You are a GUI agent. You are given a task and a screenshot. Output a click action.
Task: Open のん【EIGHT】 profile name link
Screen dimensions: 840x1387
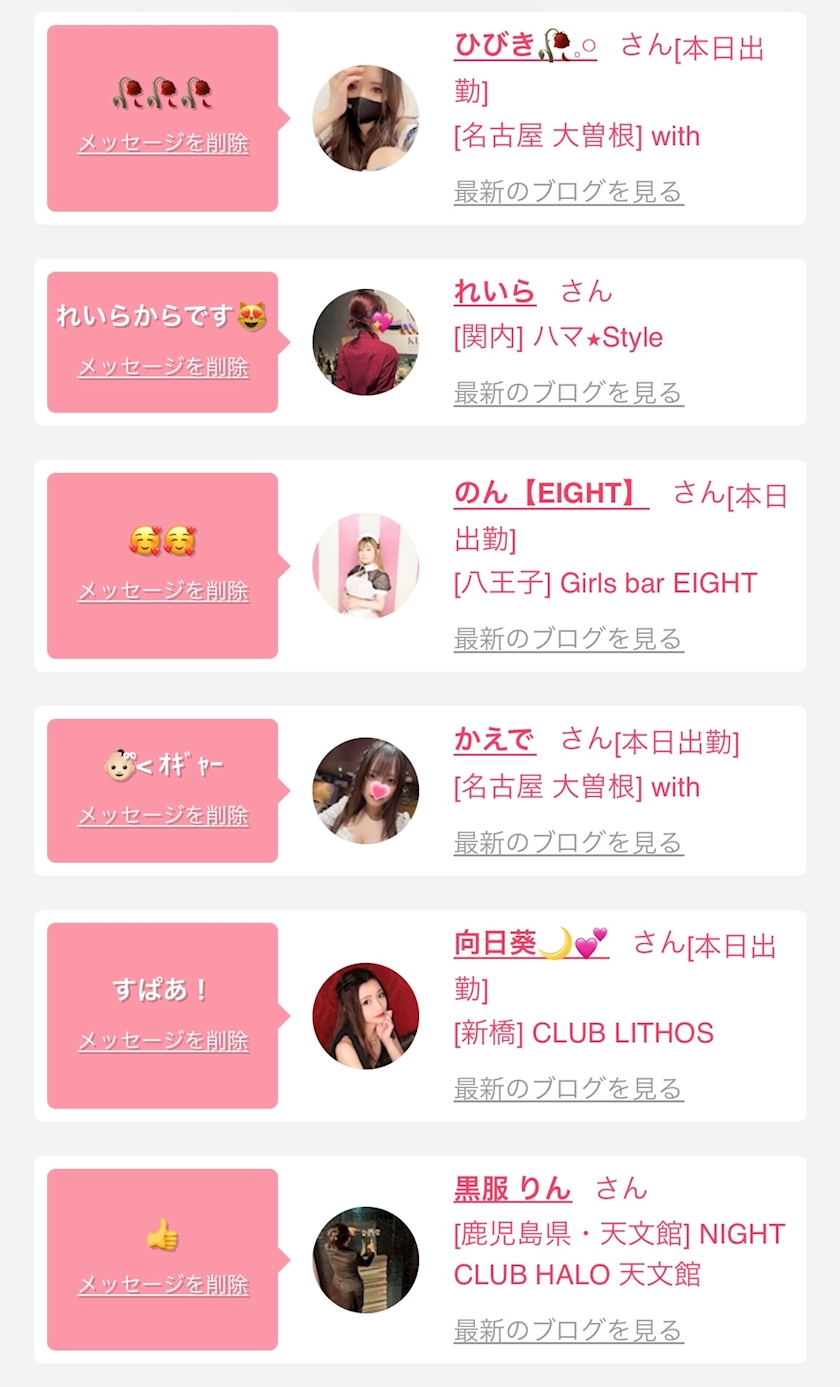550,493
